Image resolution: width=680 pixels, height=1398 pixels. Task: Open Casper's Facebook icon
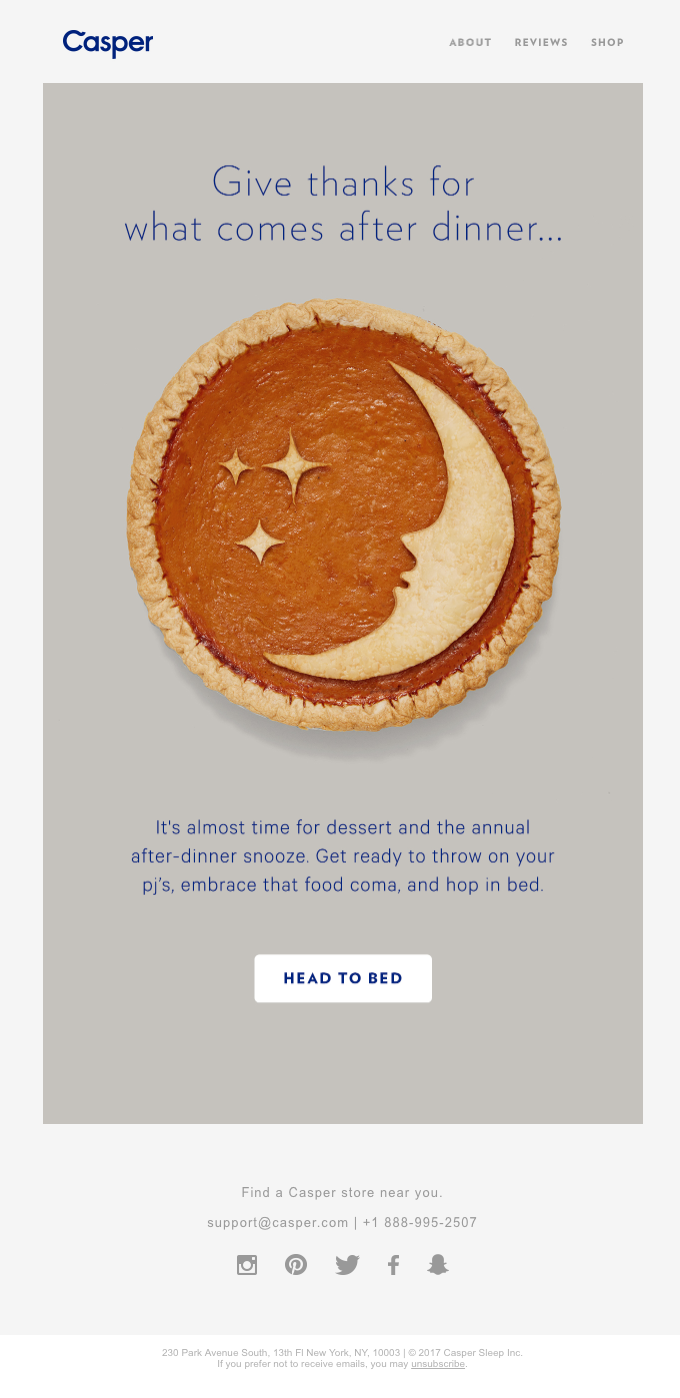click(x=394, y=1265)
